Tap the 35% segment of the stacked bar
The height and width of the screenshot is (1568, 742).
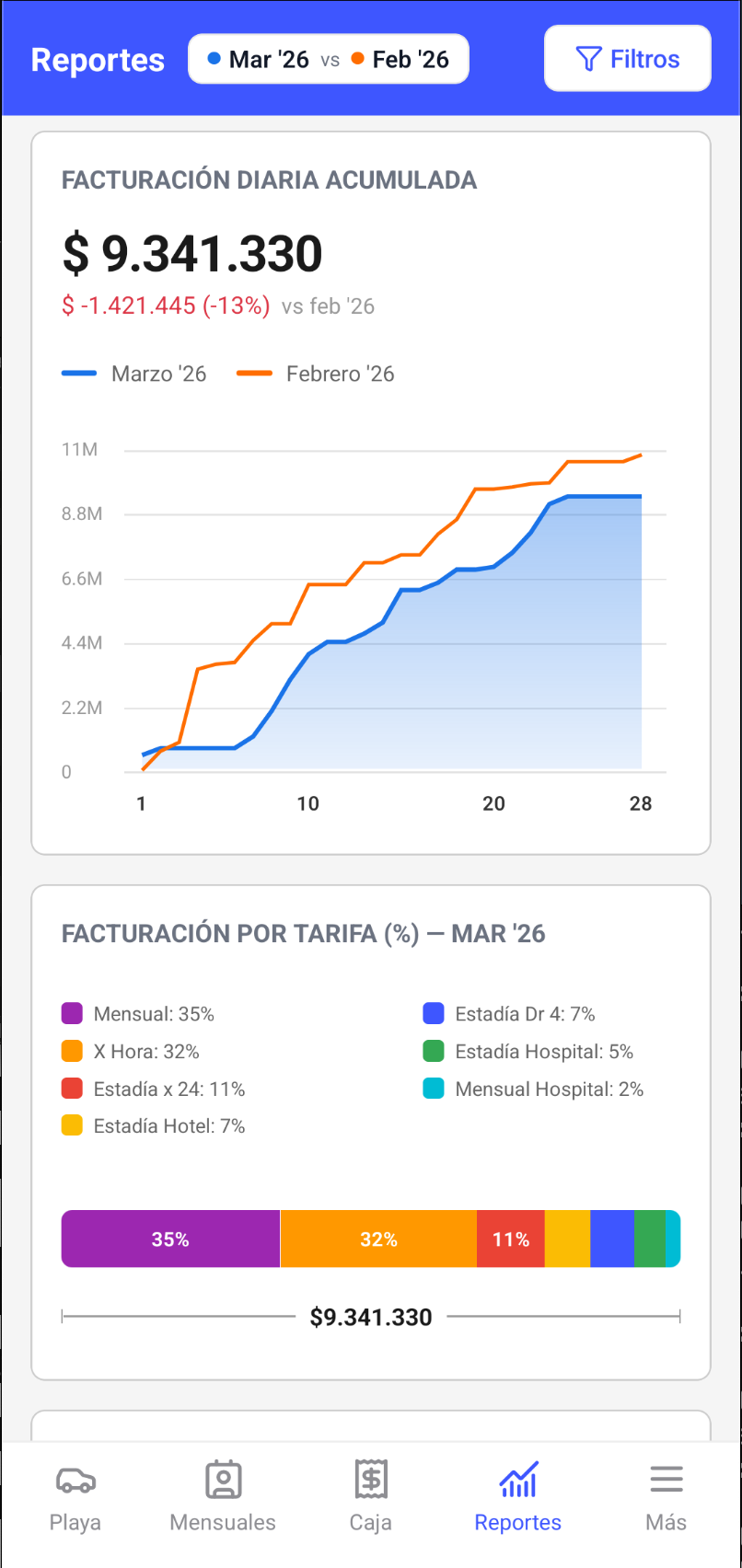(x=170, y=1239)
